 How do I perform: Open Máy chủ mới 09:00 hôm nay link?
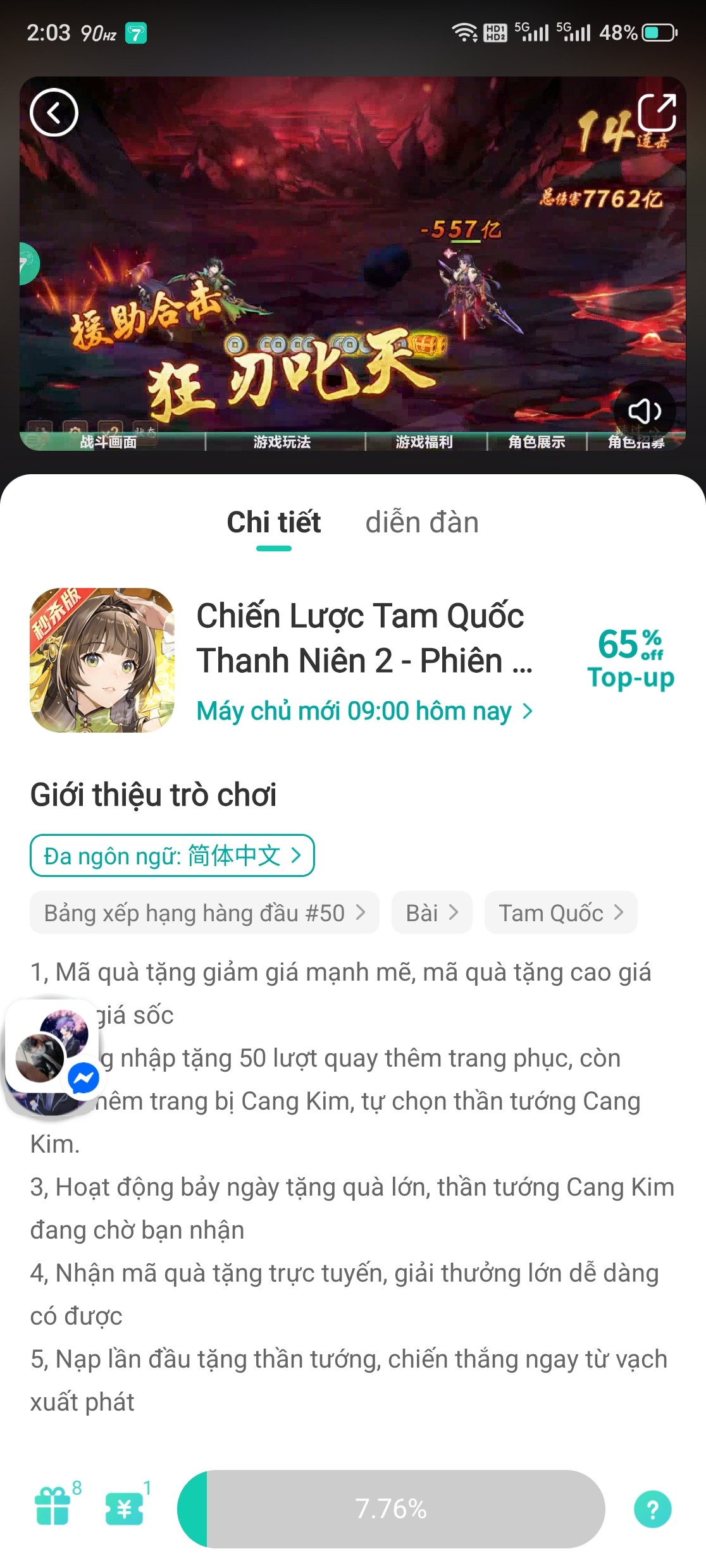tap(364, 712)
